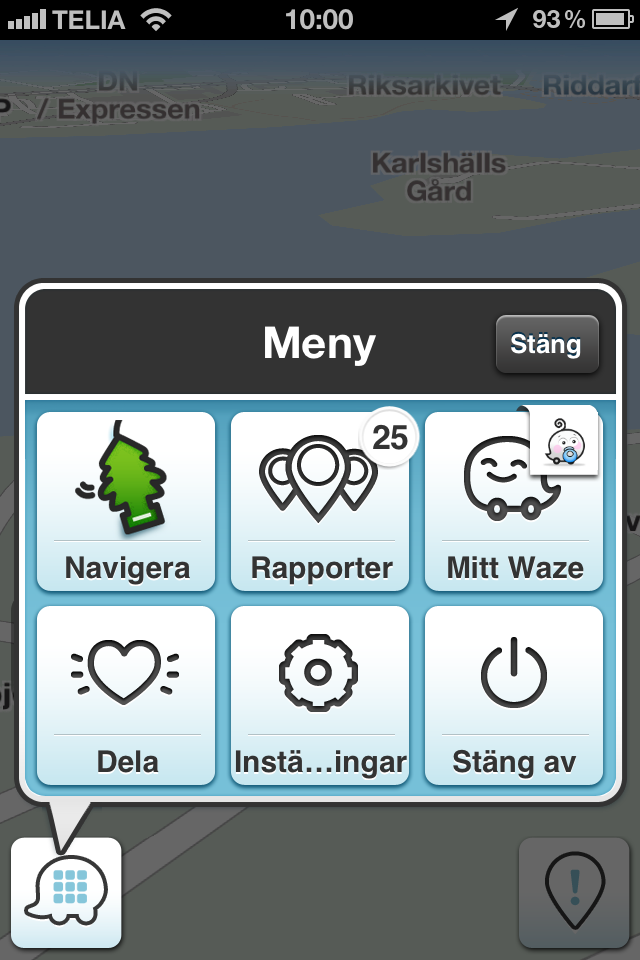Select the Dela tile
The image size is (640, 960).
click(126, 695)
